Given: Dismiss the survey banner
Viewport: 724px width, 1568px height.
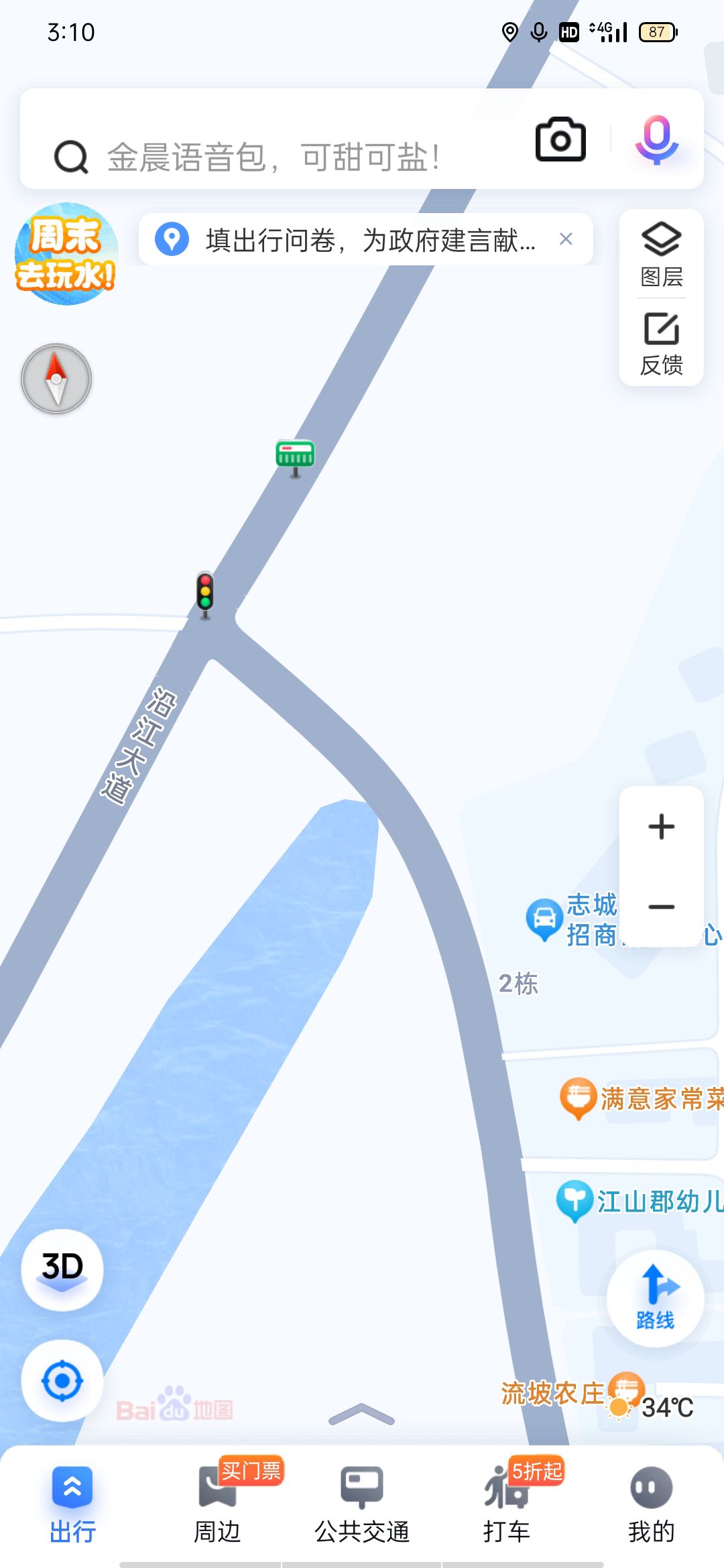Looking at the screenshot, I should tap(566, 239).
